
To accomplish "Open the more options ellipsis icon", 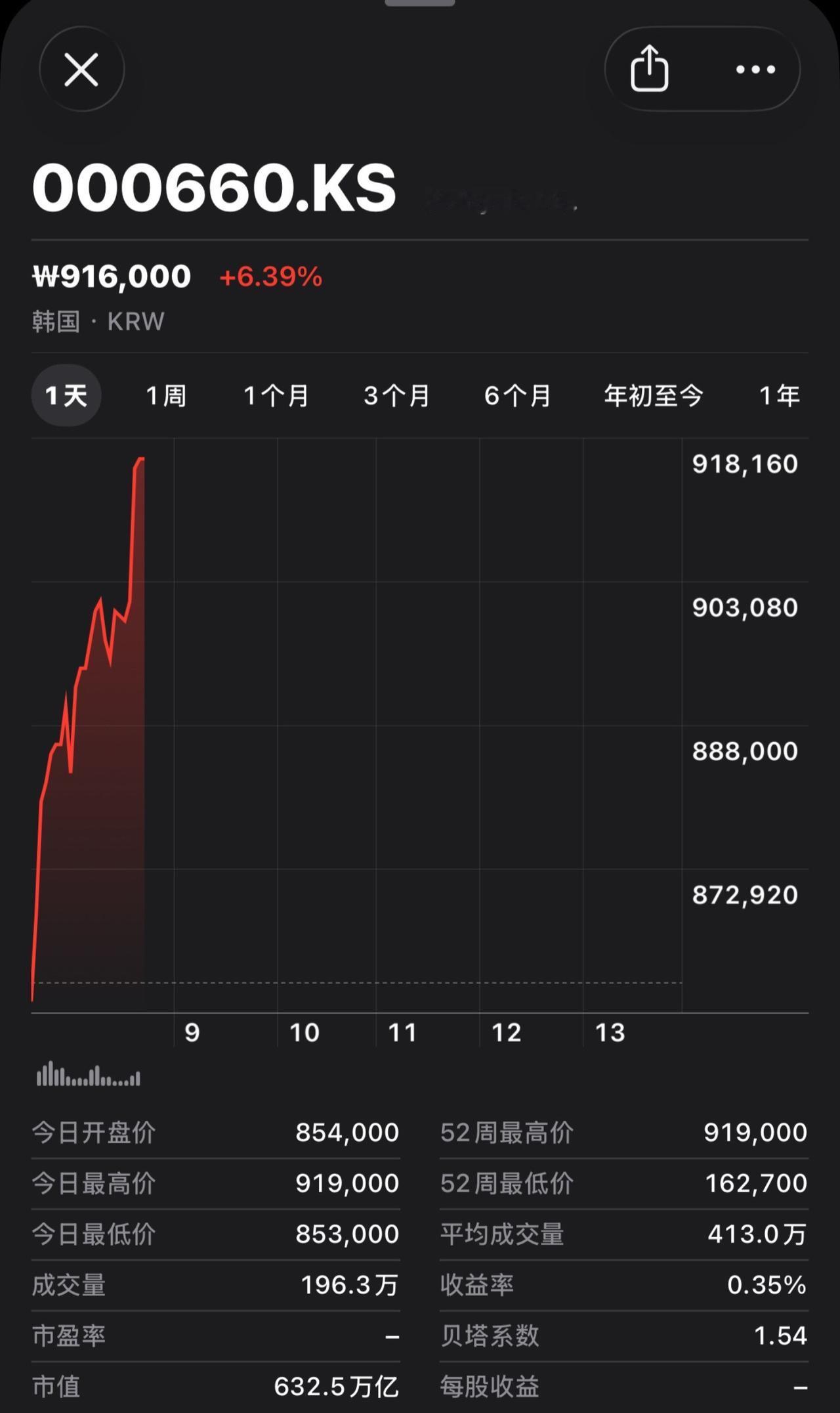I will [753, 70].
